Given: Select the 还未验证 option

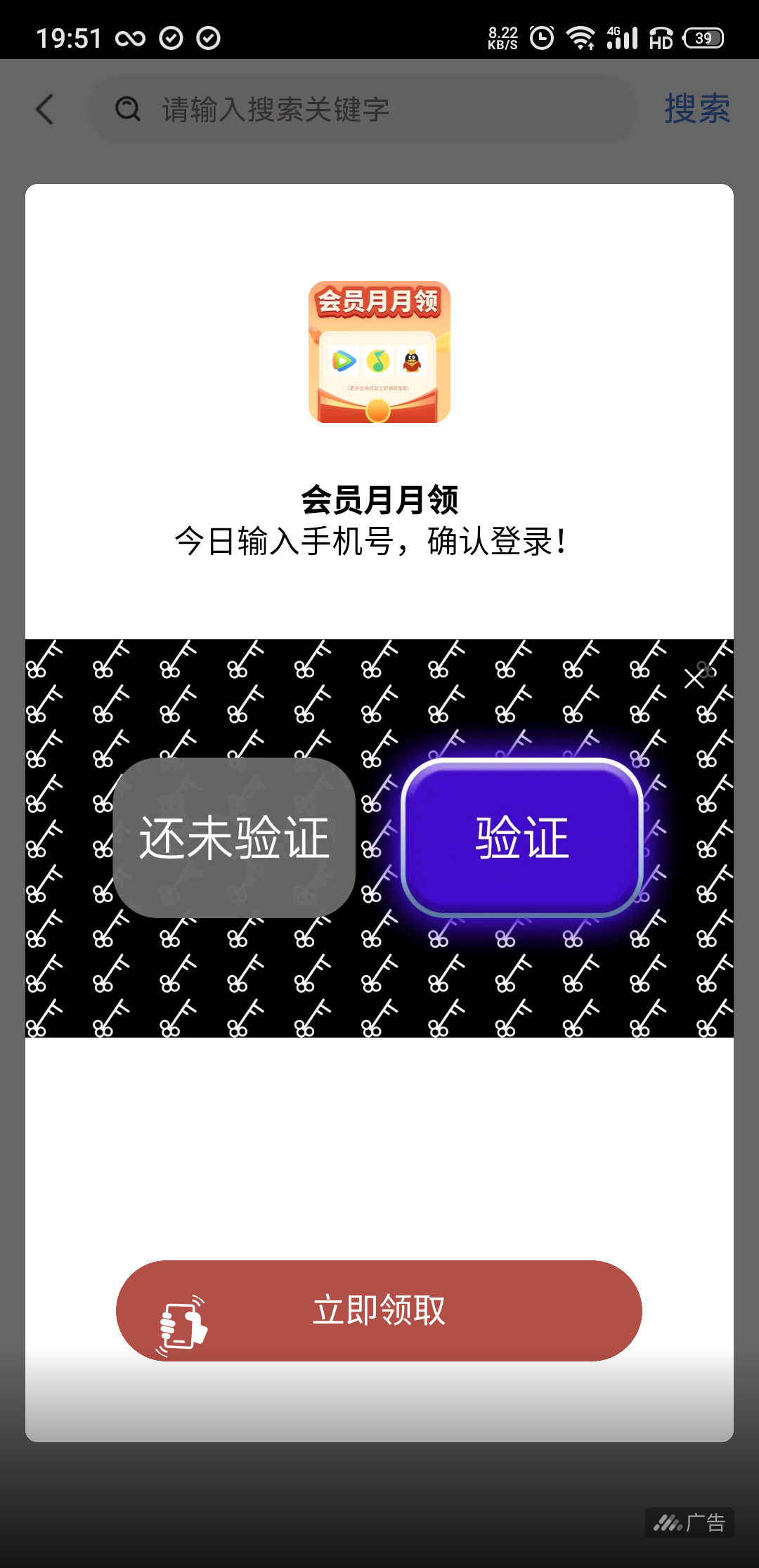Looking at the screenshot, I should coord(234,837).
